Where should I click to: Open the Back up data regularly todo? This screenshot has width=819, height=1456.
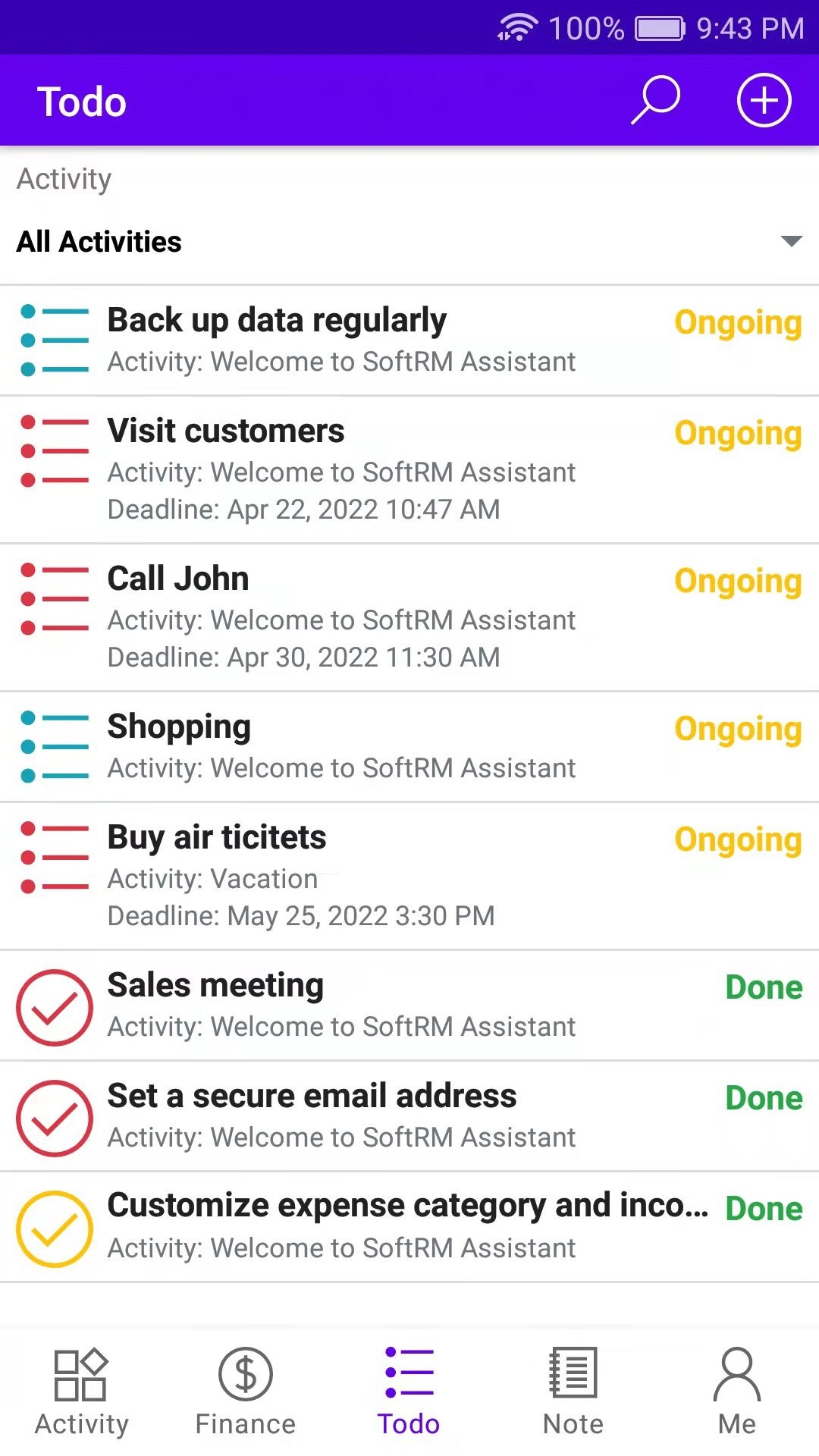pyautogui.click(x=341, y=340)
